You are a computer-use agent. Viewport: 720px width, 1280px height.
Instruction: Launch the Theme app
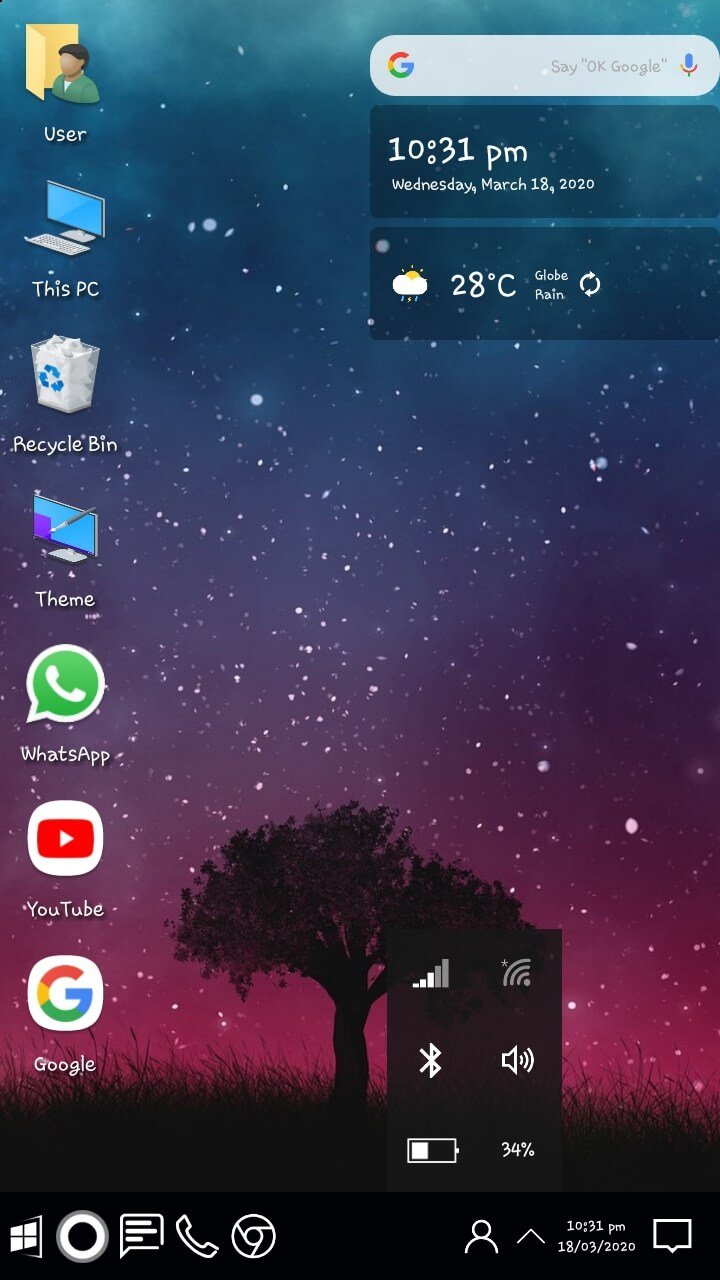click(x=64, y=530)
